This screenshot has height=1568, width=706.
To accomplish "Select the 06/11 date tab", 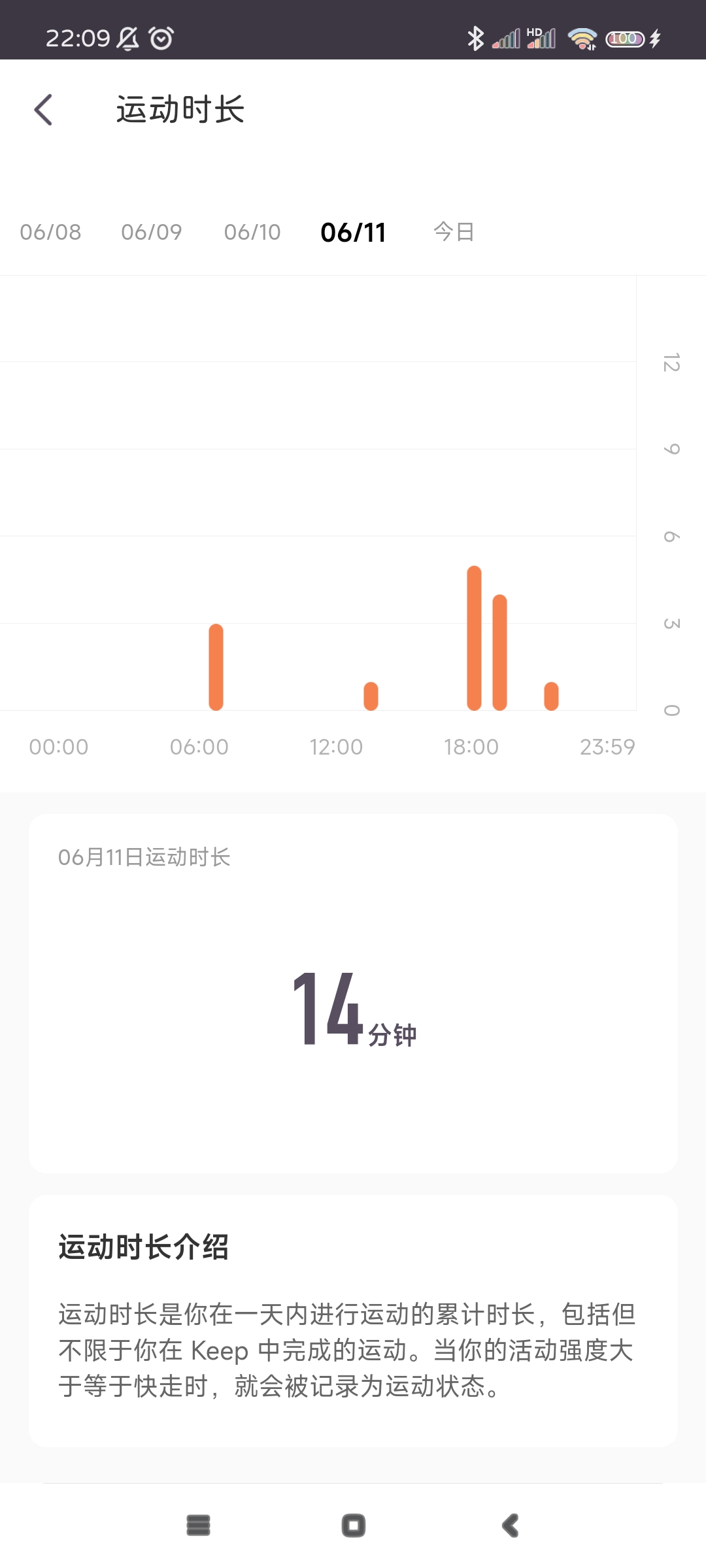I will pos(354,233).
